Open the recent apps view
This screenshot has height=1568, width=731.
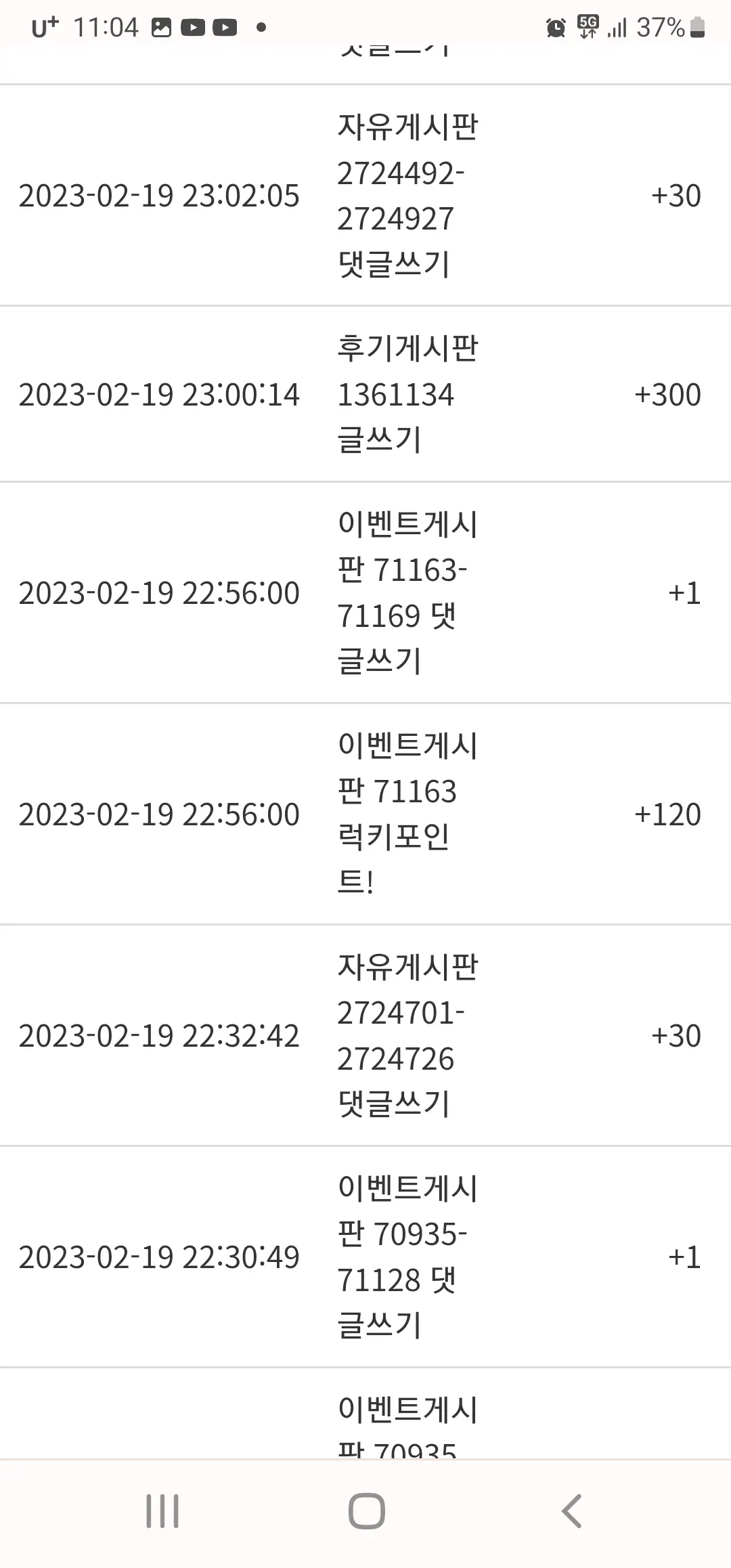(x=162, y=1510)
